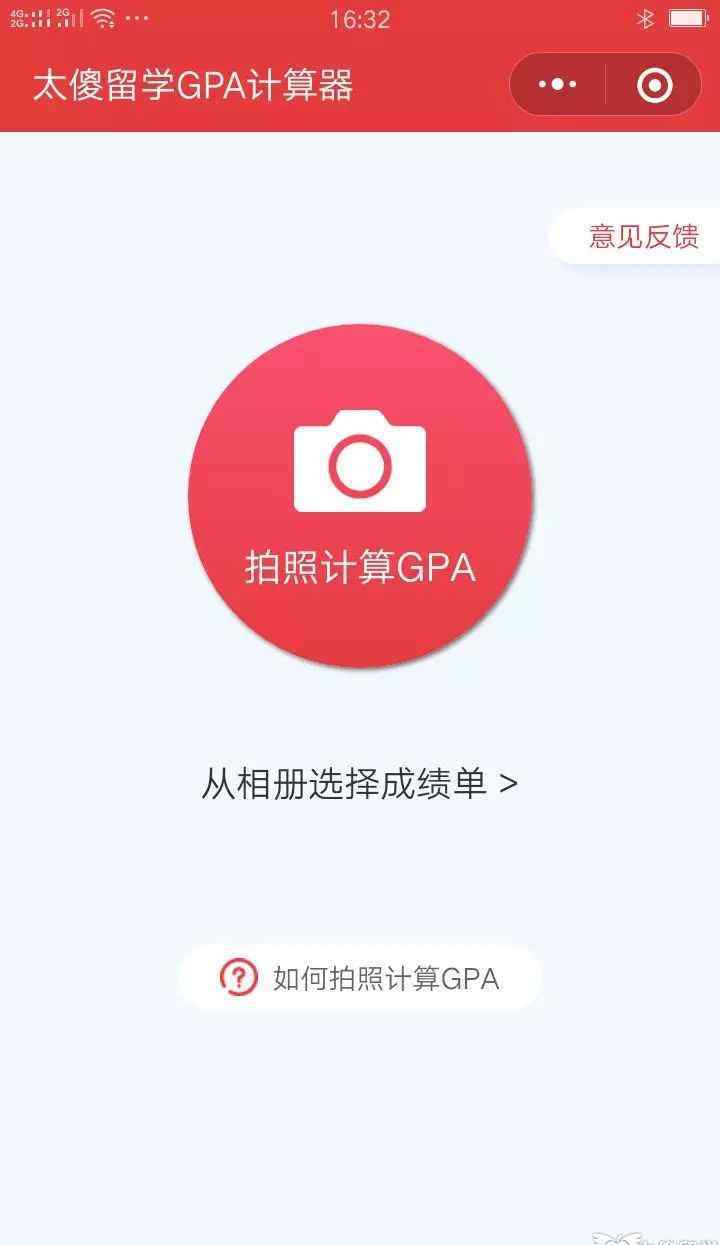Open 意见反馈 feedback button
This screenshot has height=1245, width=720.
tap(642, 237)
